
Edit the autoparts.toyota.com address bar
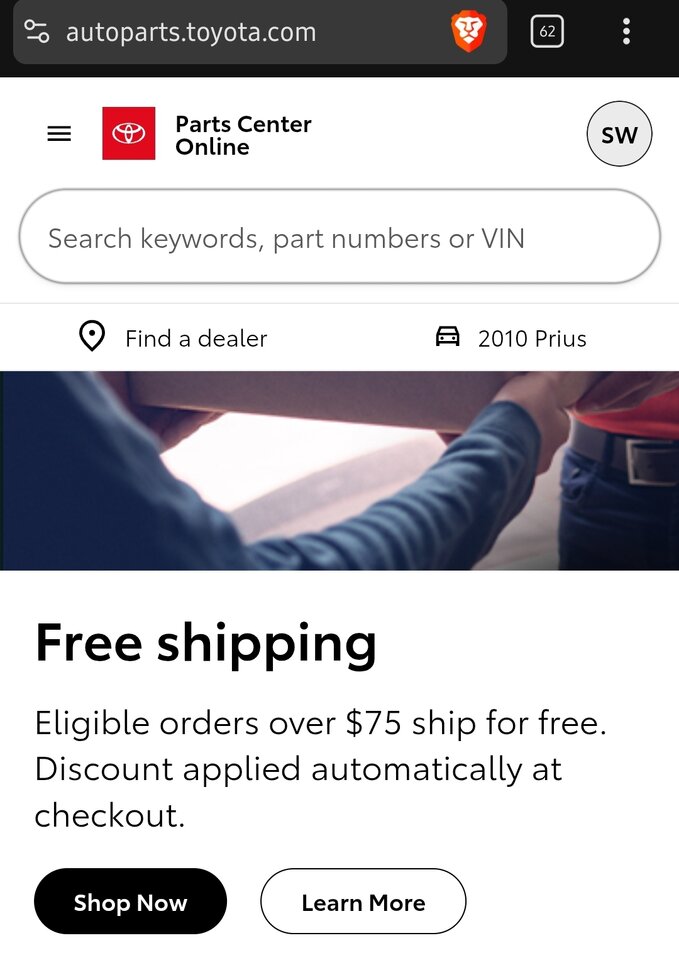coord(230,32)
